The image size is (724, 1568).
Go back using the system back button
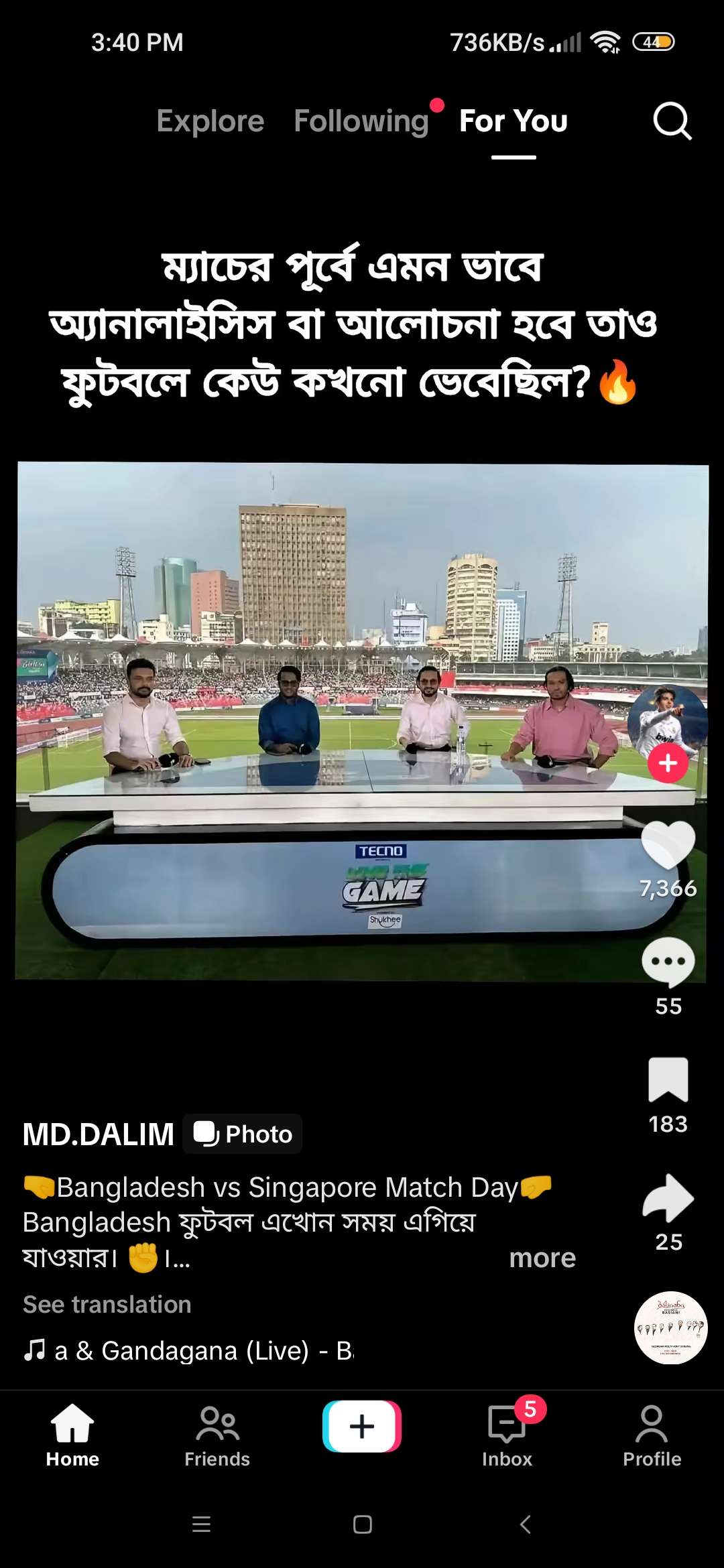tap(526, 1524)
